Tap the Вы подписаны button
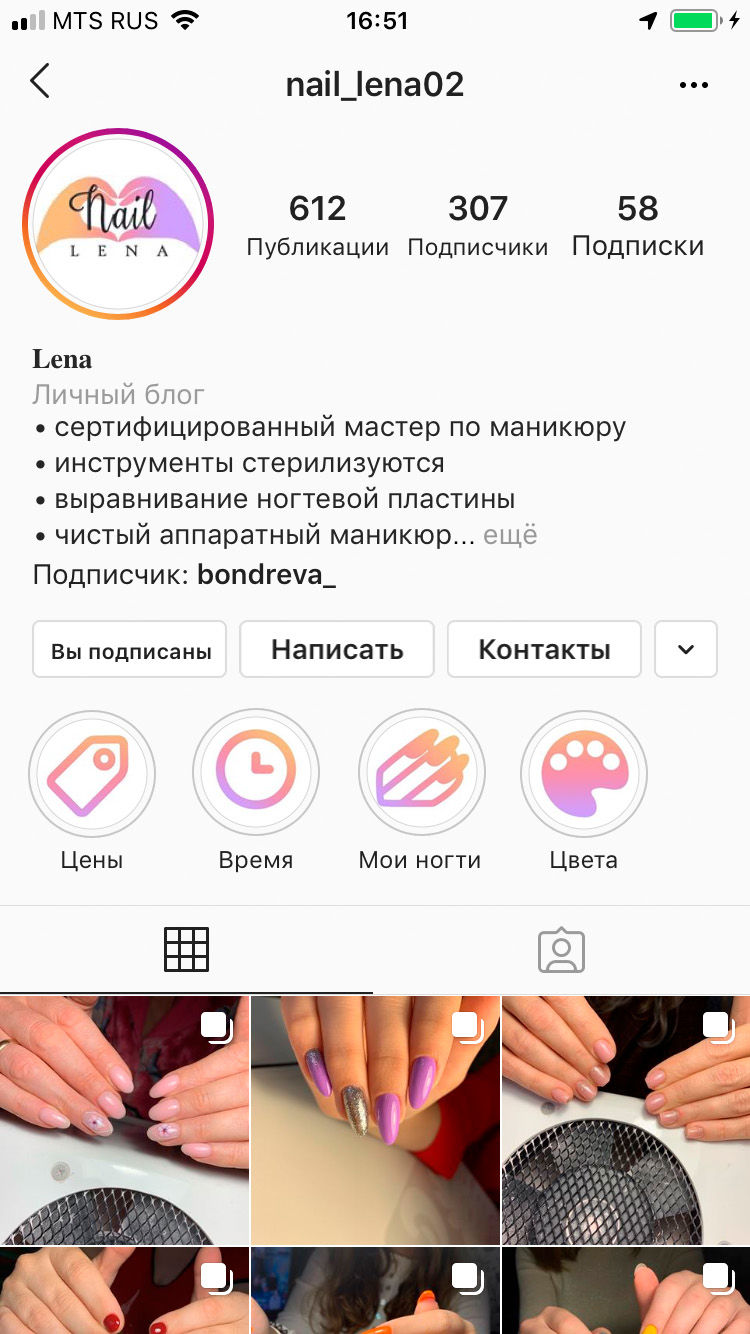This screenshot has width=750, height=1334. click(130, 649)
